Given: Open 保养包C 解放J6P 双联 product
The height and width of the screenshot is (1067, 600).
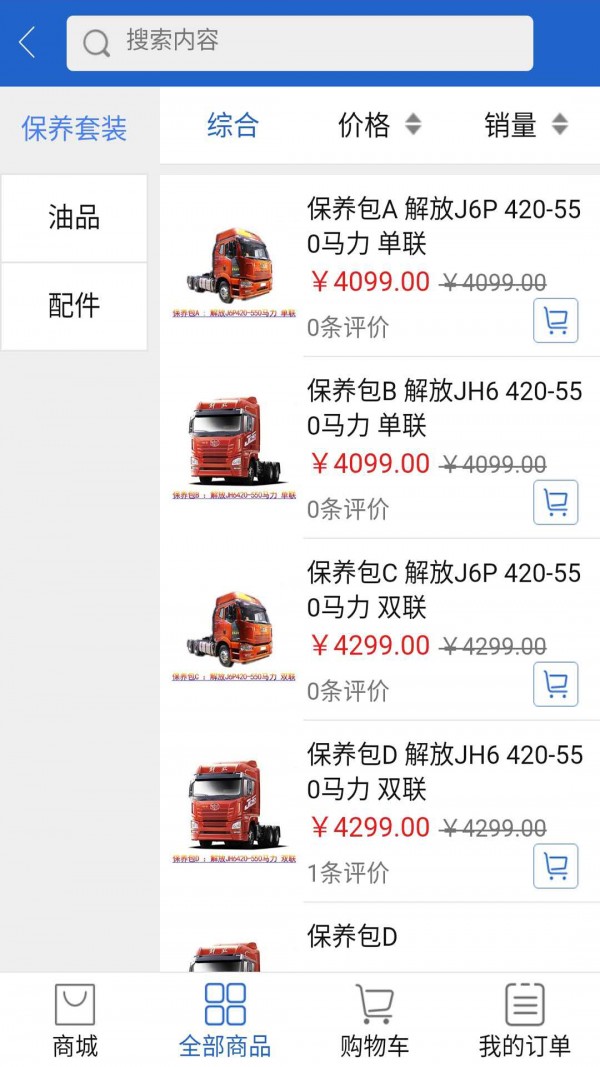Looking at the screenshot, I should (443, 589).
